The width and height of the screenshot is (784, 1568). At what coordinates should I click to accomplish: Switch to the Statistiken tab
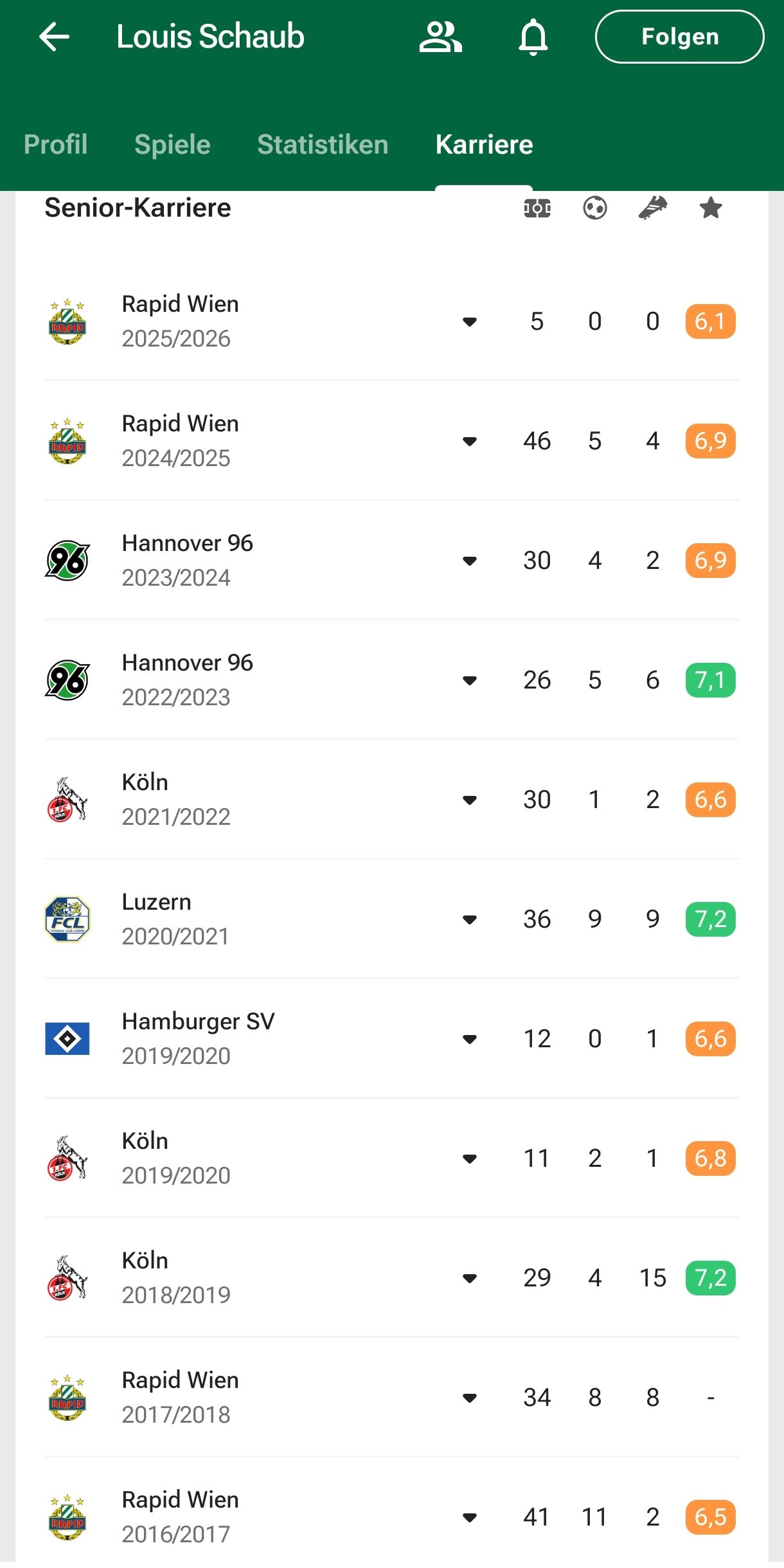click(x=323, y=145)
